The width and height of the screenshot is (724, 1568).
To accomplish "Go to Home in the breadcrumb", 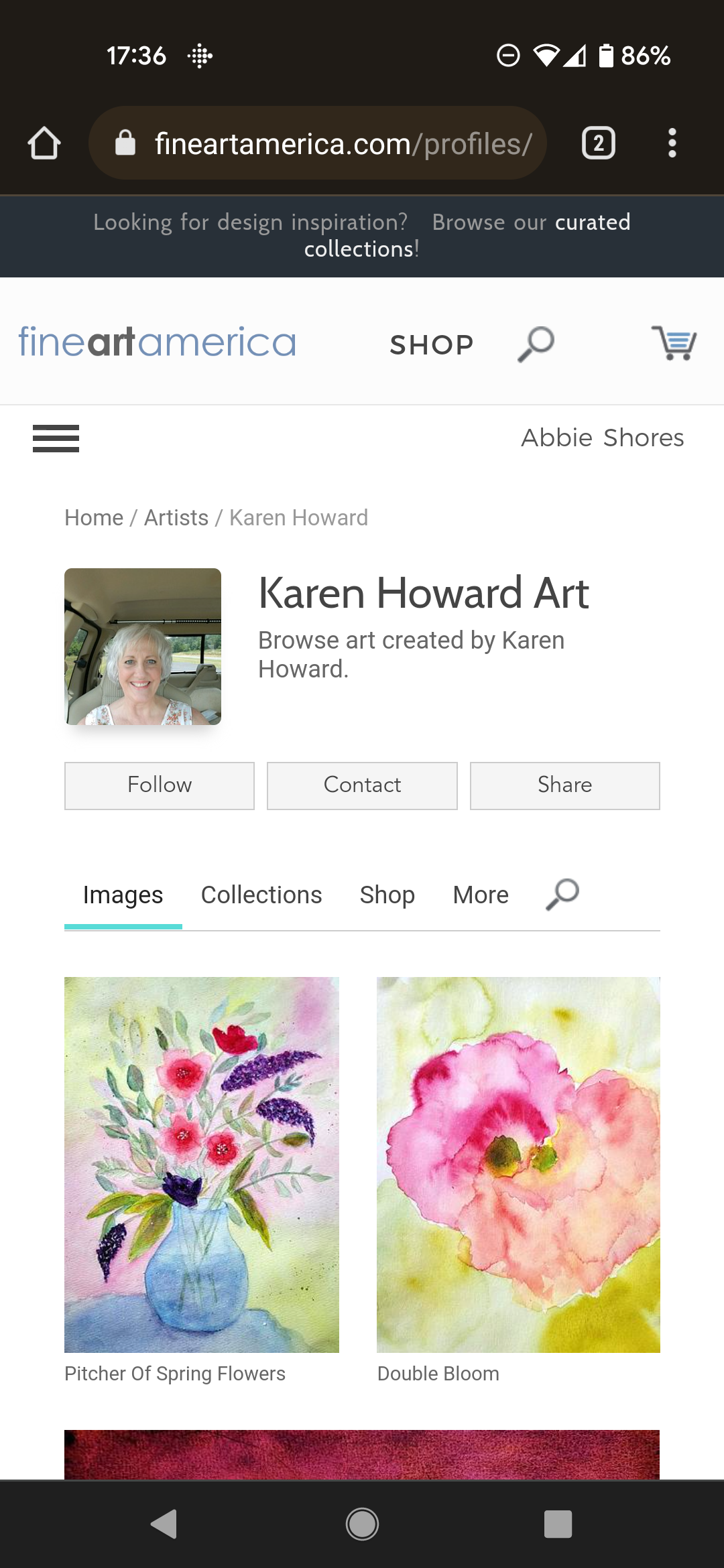I will pyautogui.click(x=94, y=517).
